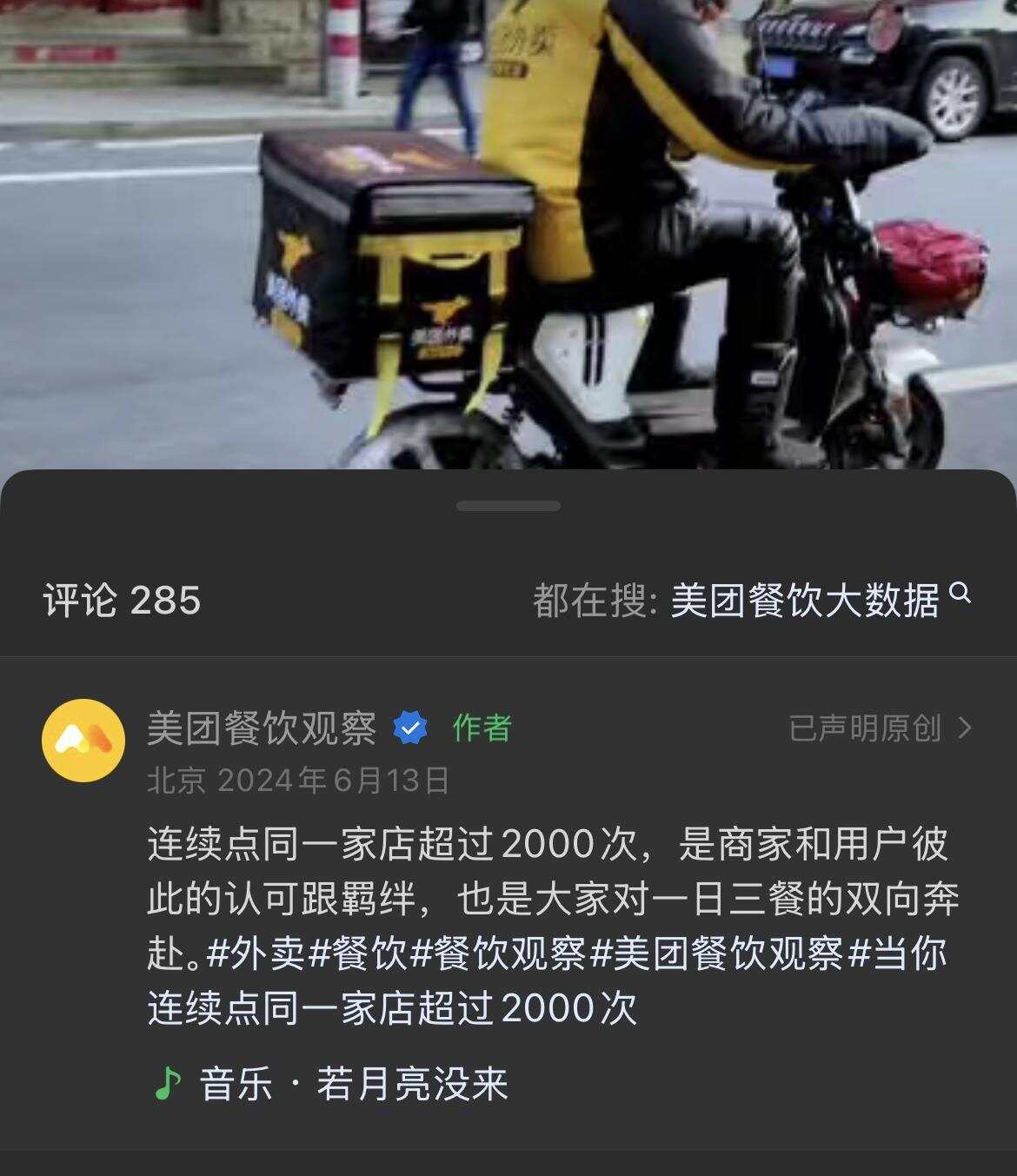Open hashtag #当你连续点同一家店超过2000次
The image size is (1017, 1176).
[x=391, y=1008]
